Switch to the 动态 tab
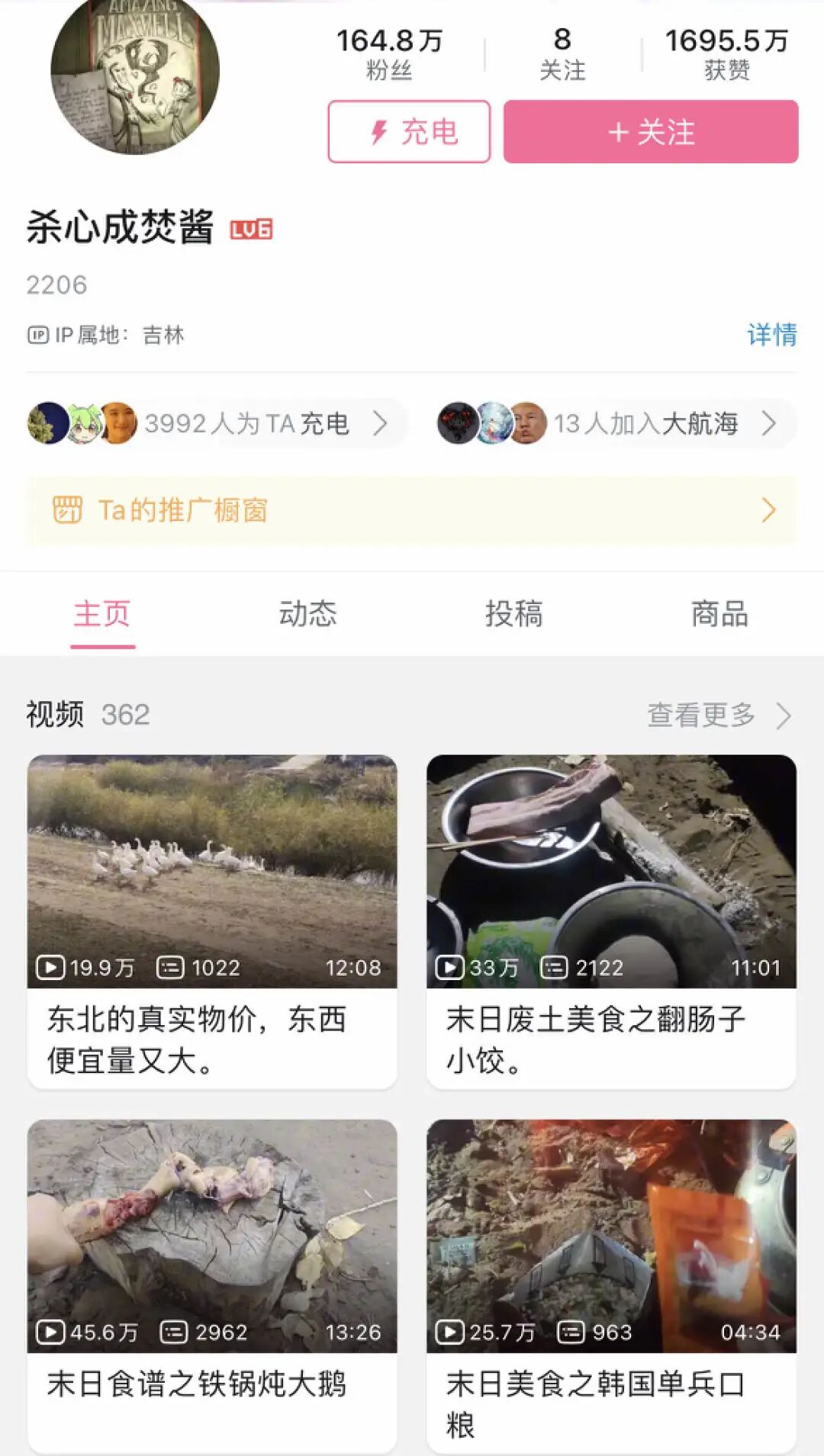Viewport: 824px width, 1456px height. [308, 614]
